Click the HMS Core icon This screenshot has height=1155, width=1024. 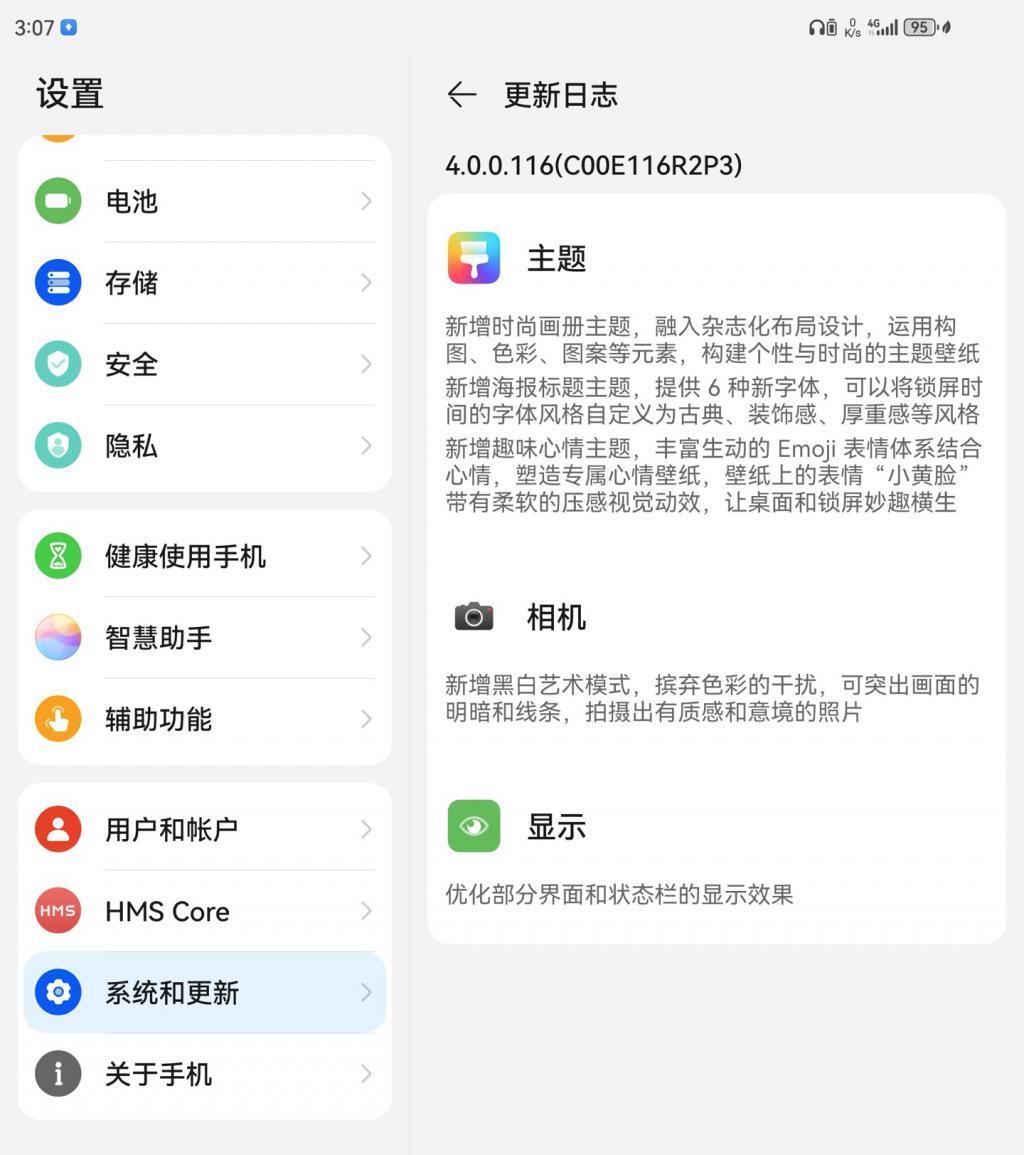pyautogui.click(x=58, y=910)
